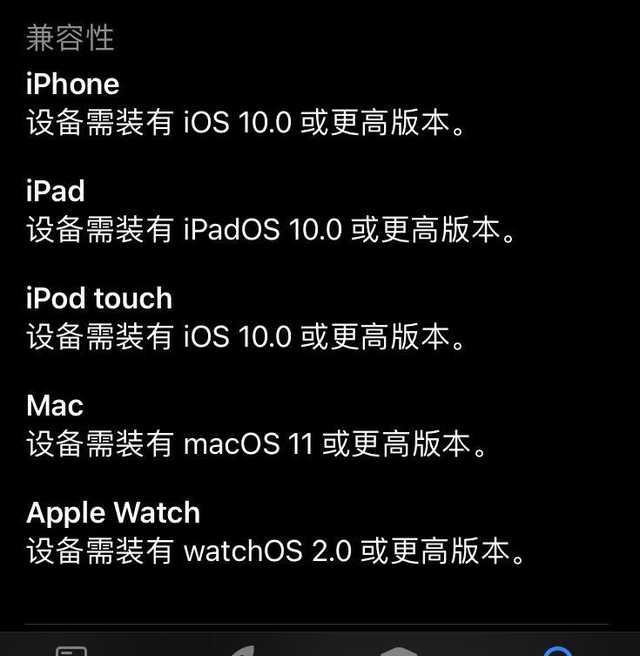Go to the Apps tab
Viewport: 640px width, 656px height.
(x=398, y=650)
